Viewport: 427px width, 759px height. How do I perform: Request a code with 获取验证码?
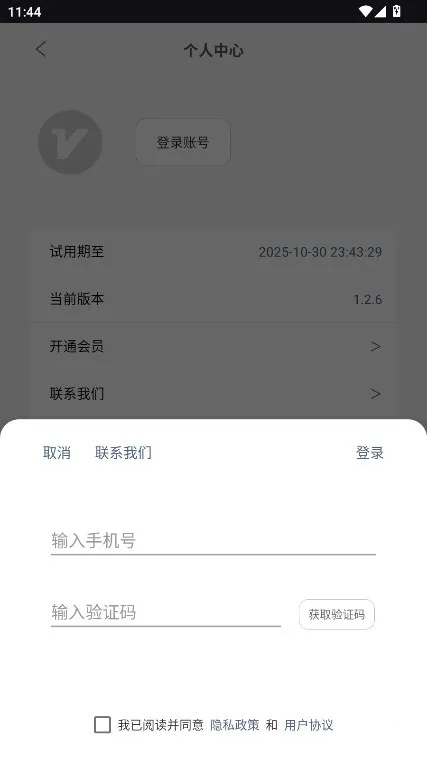[337, 614]
